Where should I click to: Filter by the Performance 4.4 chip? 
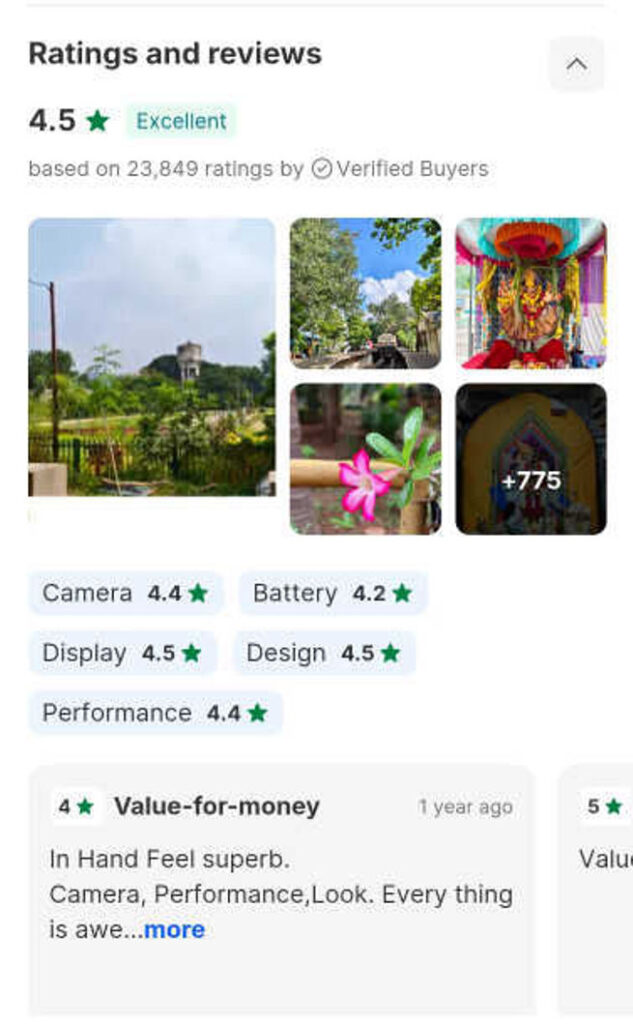point(155,713)
